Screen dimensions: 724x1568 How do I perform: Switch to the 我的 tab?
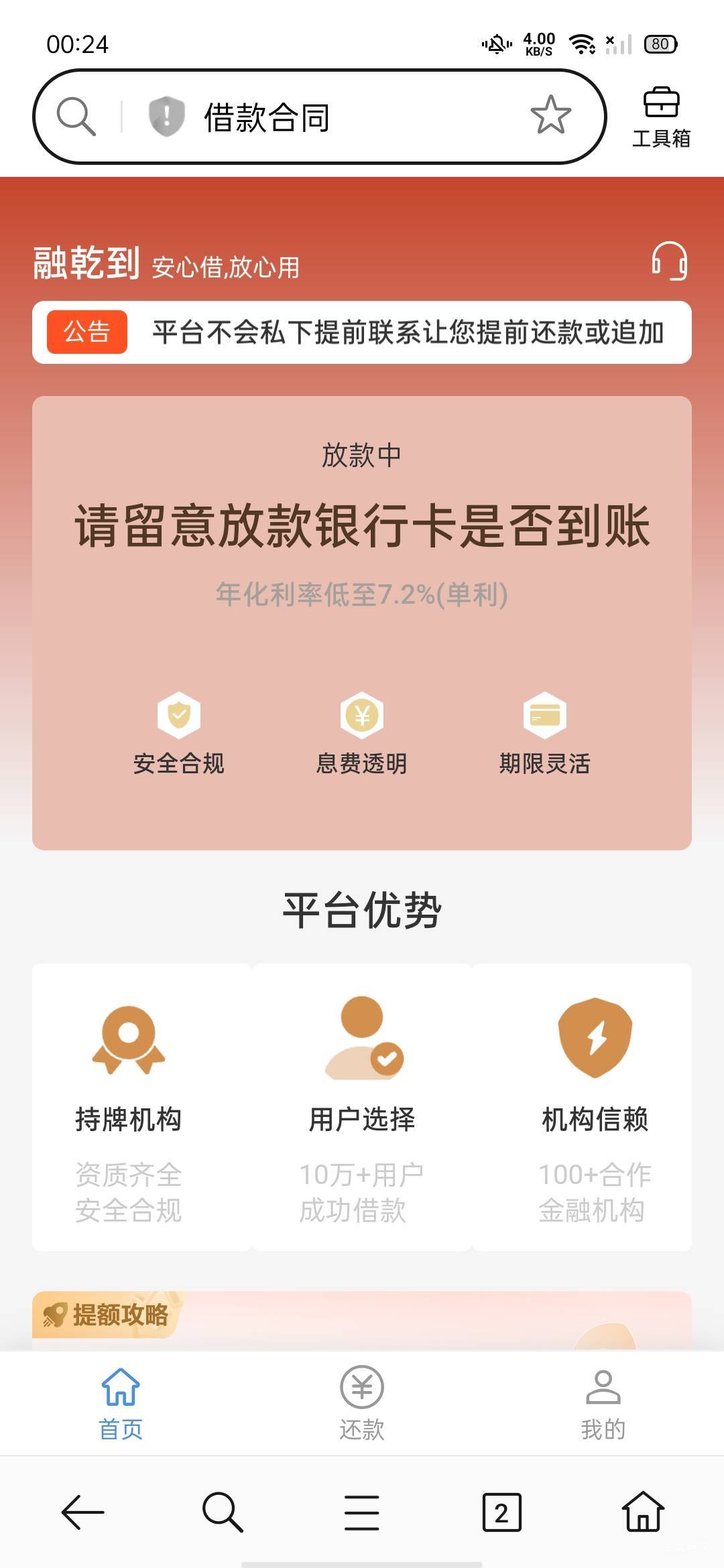pyautogui.click(x=603, y=1403)
